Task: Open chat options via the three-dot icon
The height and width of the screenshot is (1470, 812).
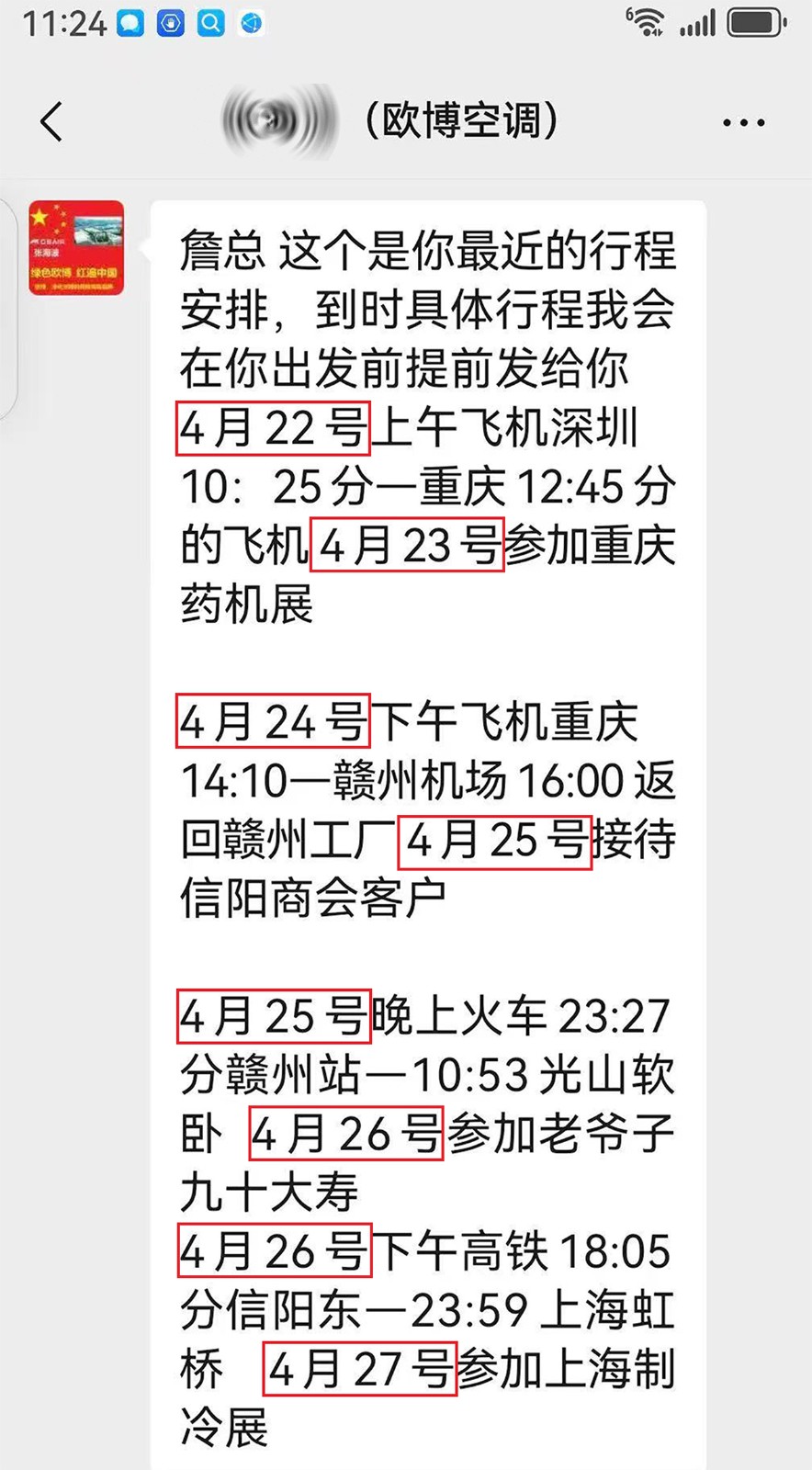Action: tap(740, 120)
